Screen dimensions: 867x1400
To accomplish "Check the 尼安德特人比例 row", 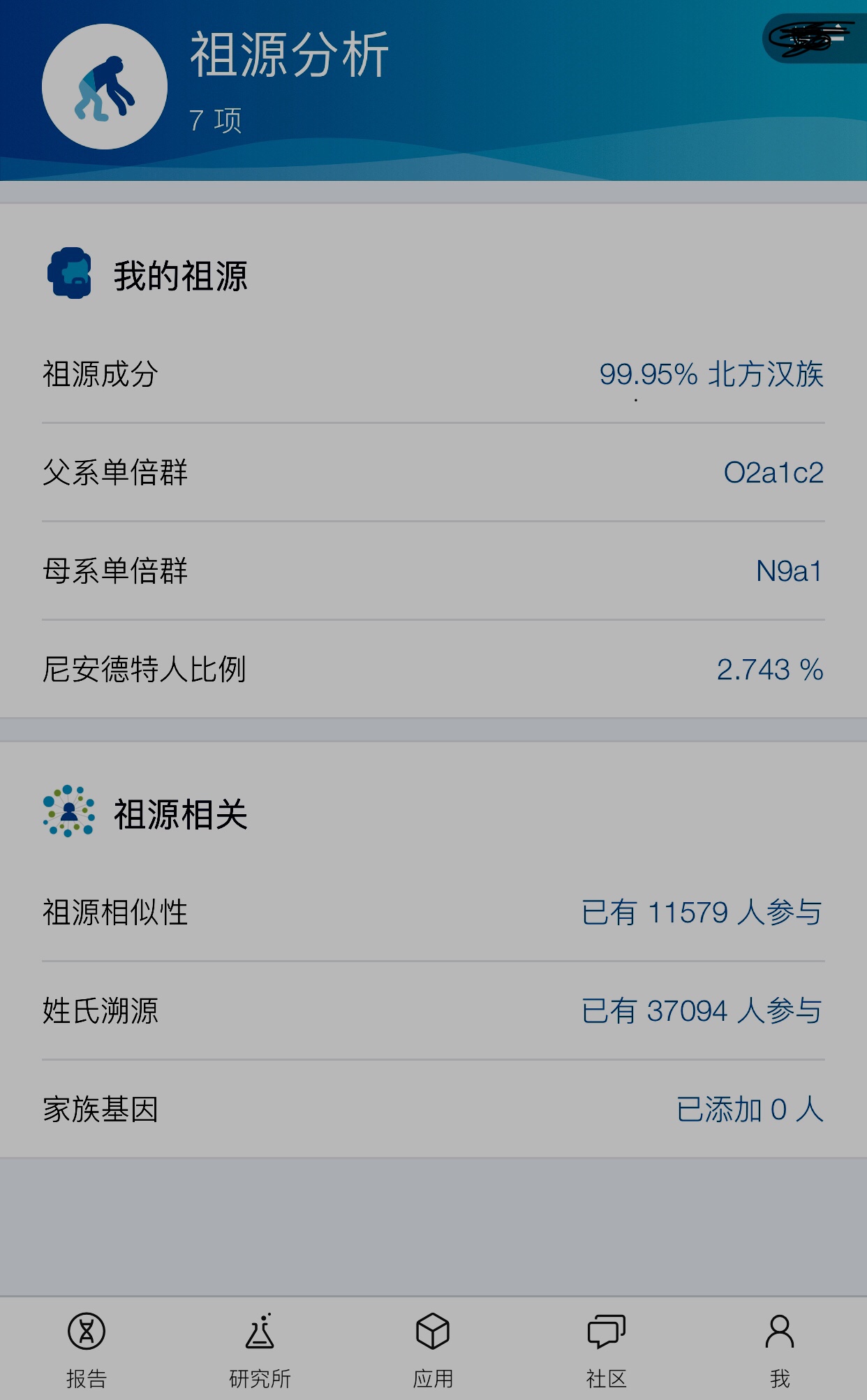I will pos(433,669).
